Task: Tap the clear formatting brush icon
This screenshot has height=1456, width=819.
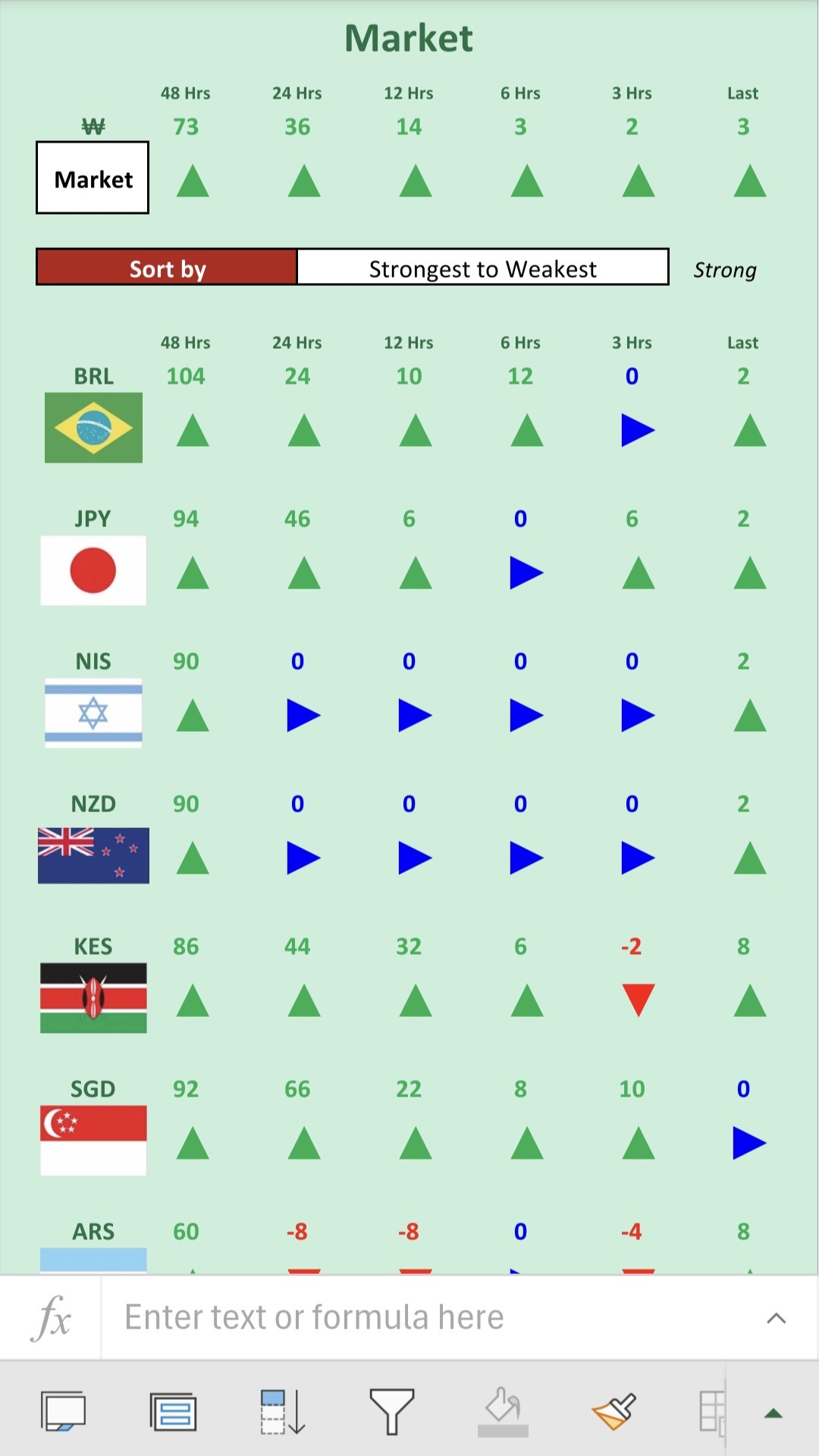Action: pos(613,1411)
